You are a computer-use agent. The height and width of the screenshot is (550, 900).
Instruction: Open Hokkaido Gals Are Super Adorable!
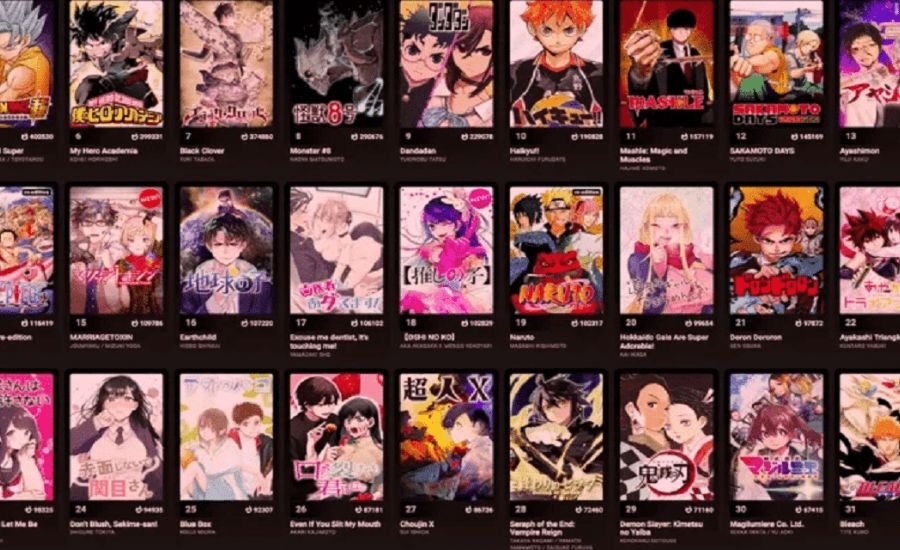tap(666, 250)
